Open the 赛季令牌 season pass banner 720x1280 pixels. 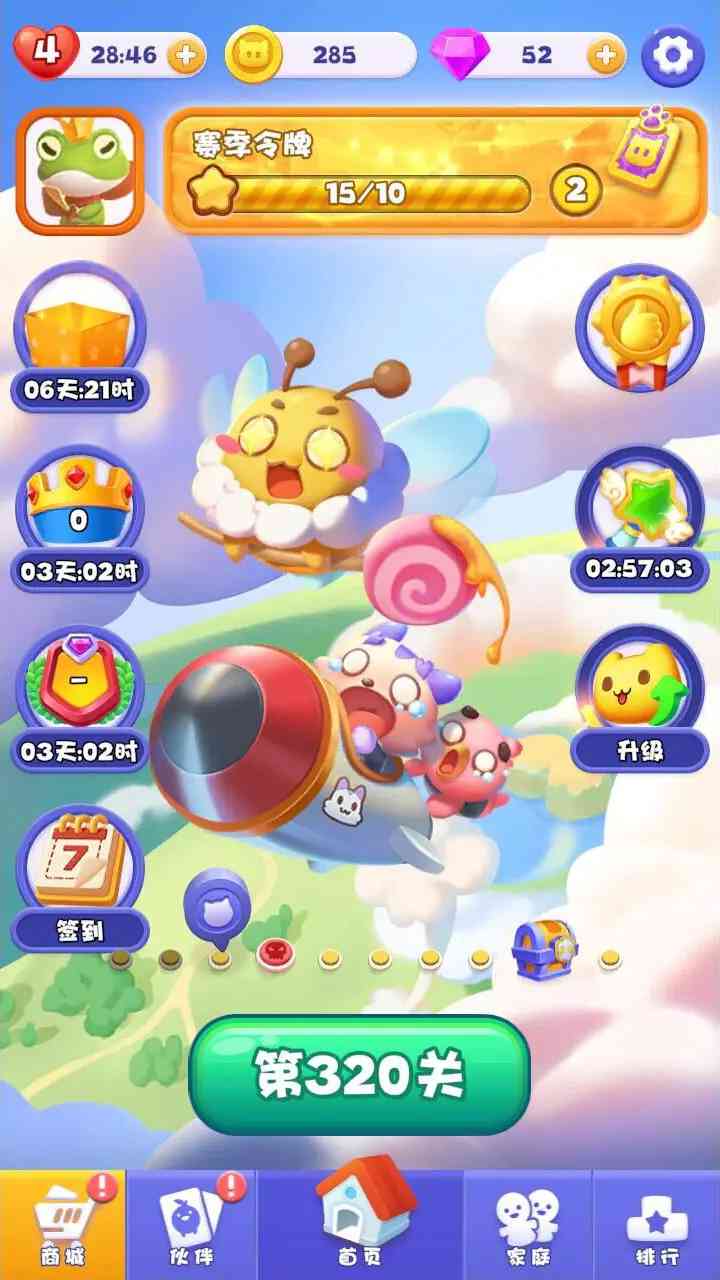click(435, 170)
